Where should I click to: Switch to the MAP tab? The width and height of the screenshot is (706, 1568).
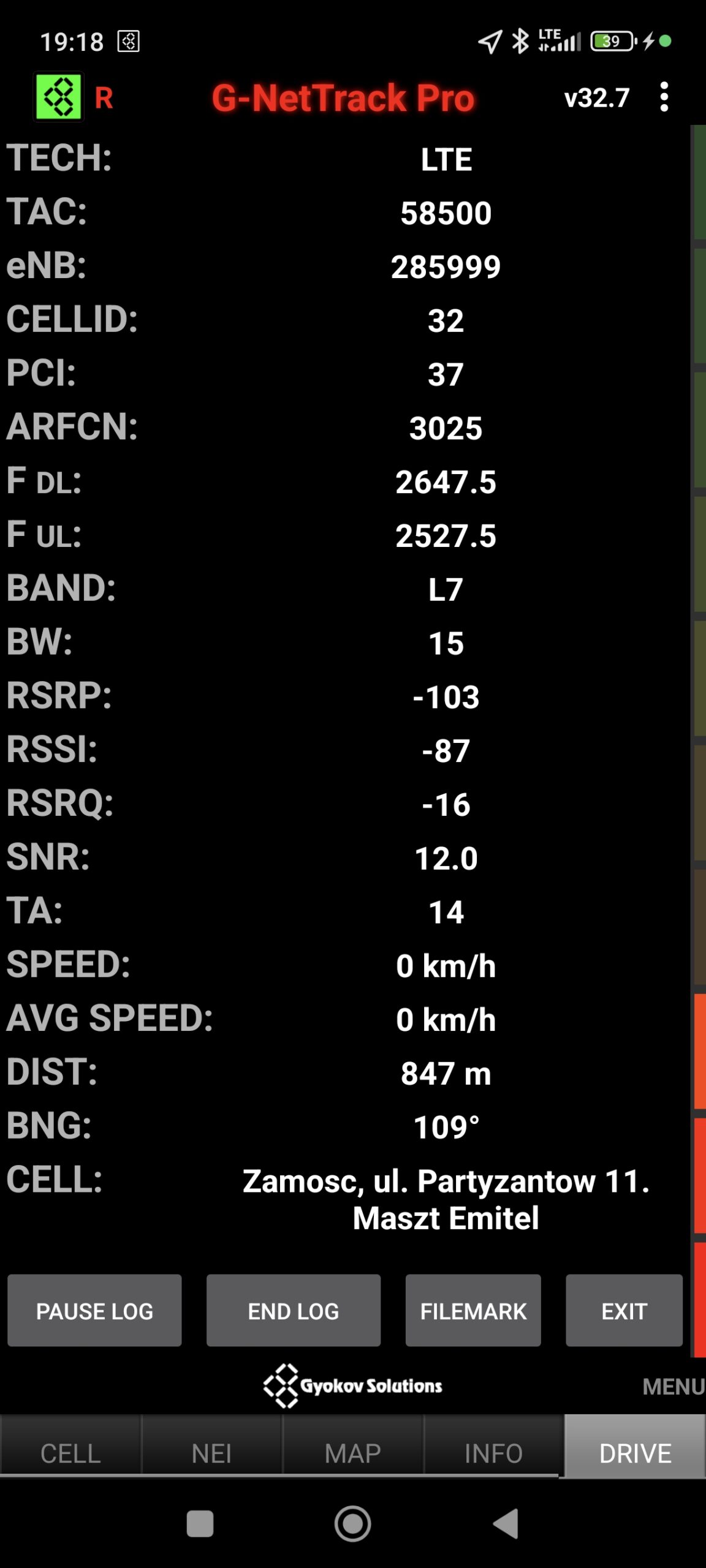352,1453
